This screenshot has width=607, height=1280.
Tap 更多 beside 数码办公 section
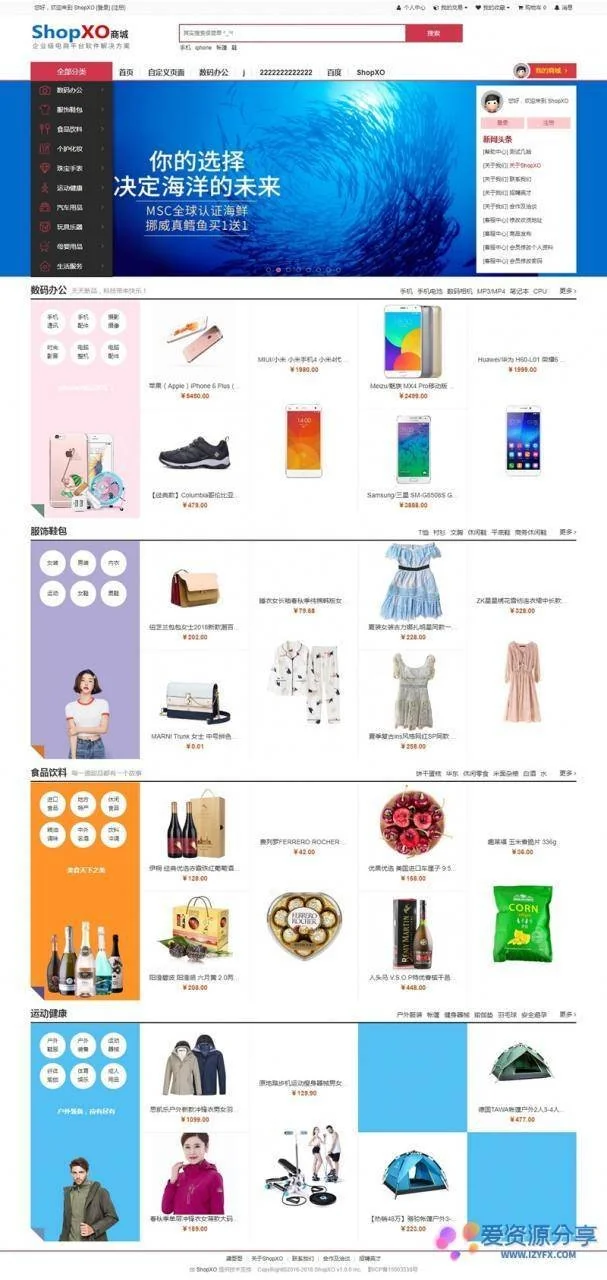point(567,291)
